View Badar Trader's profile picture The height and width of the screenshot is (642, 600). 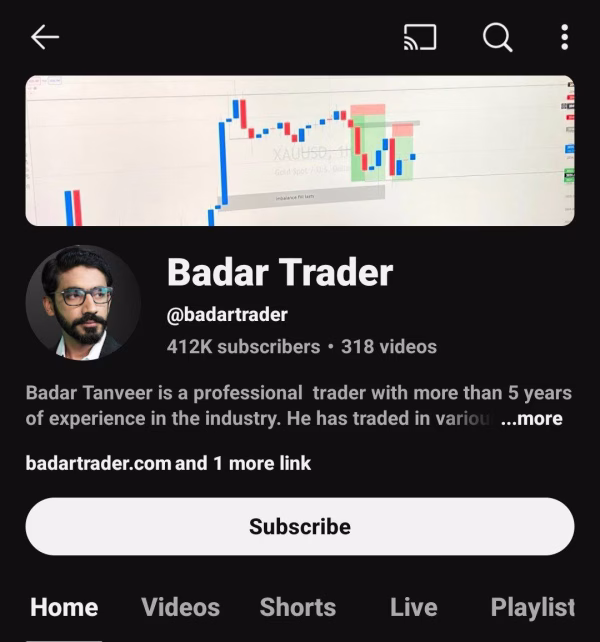[x=83, y=303]
